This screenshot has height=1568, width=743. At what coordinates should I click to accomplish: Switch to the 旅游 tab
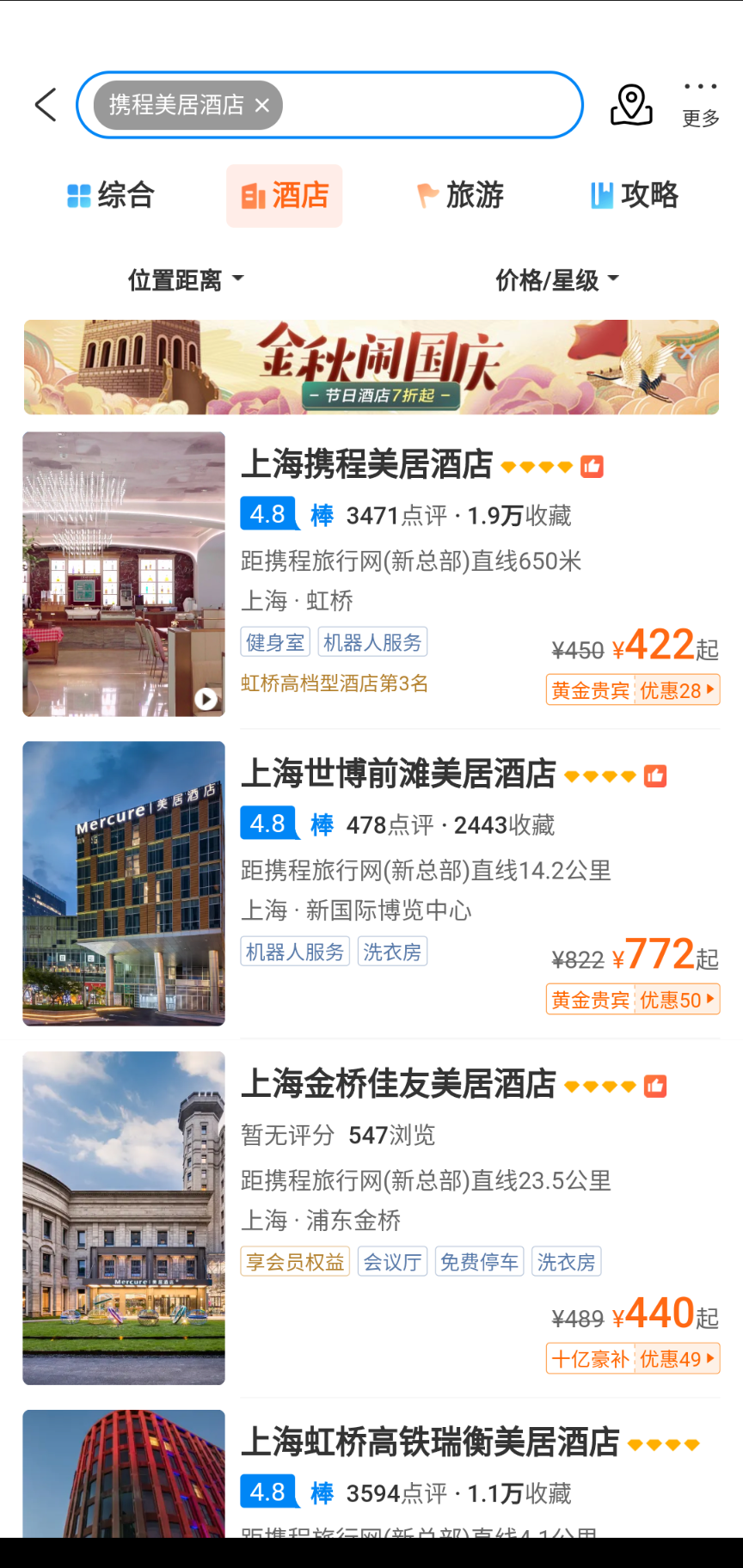tap(460, 195)
